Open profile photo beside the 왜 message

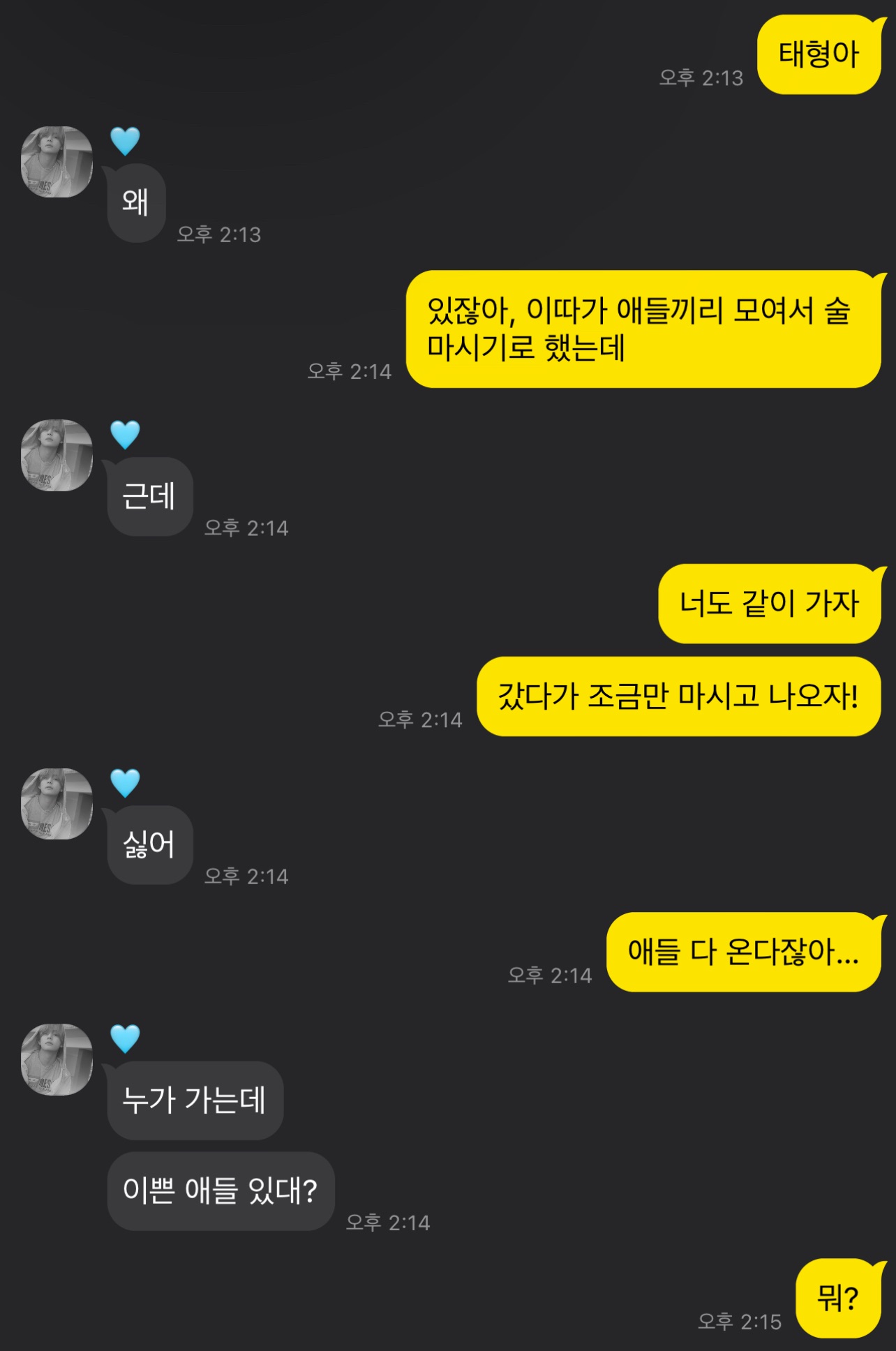click(x=57, y=162)
